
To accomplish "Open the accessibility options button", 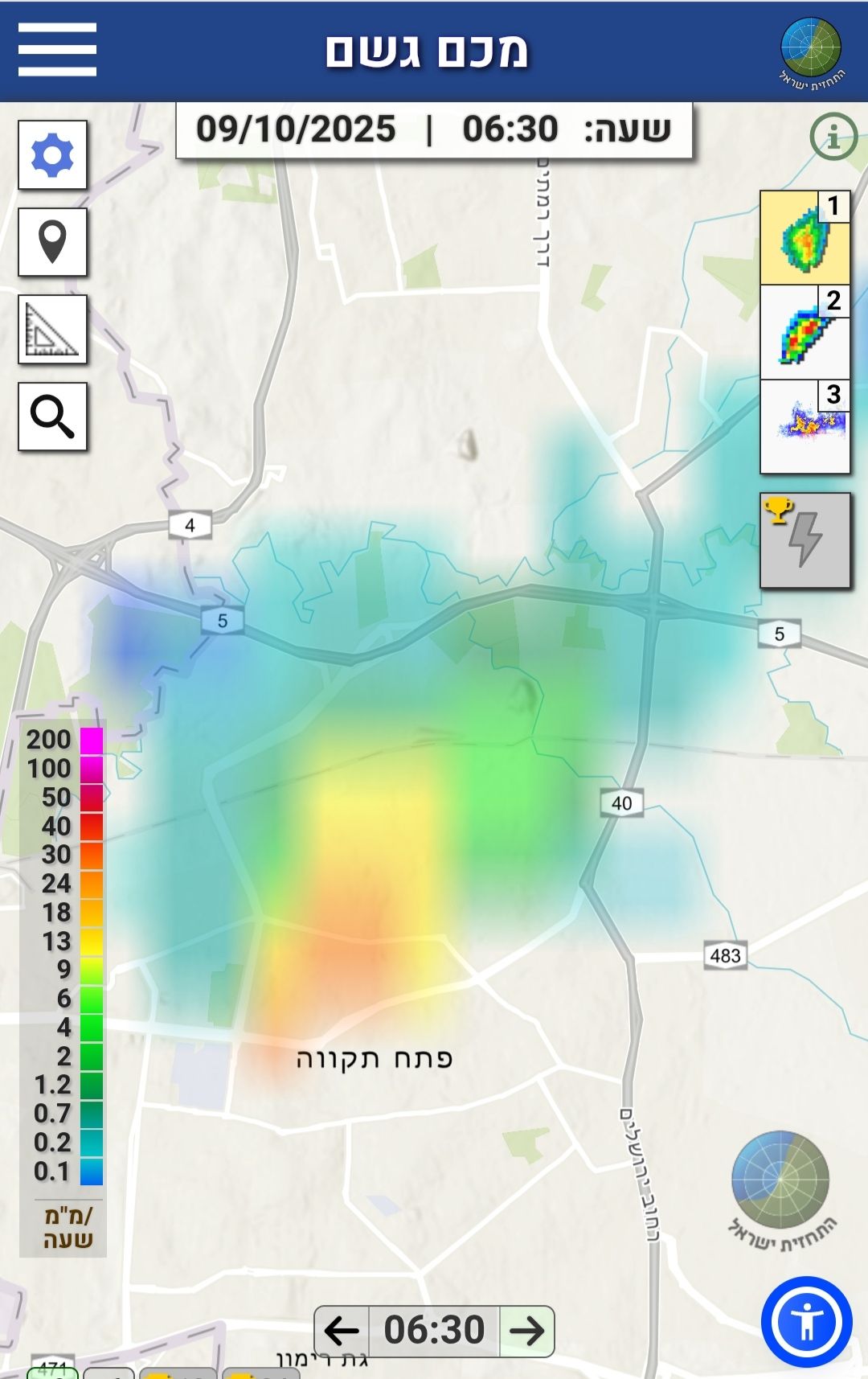I will pos(806,1322).
